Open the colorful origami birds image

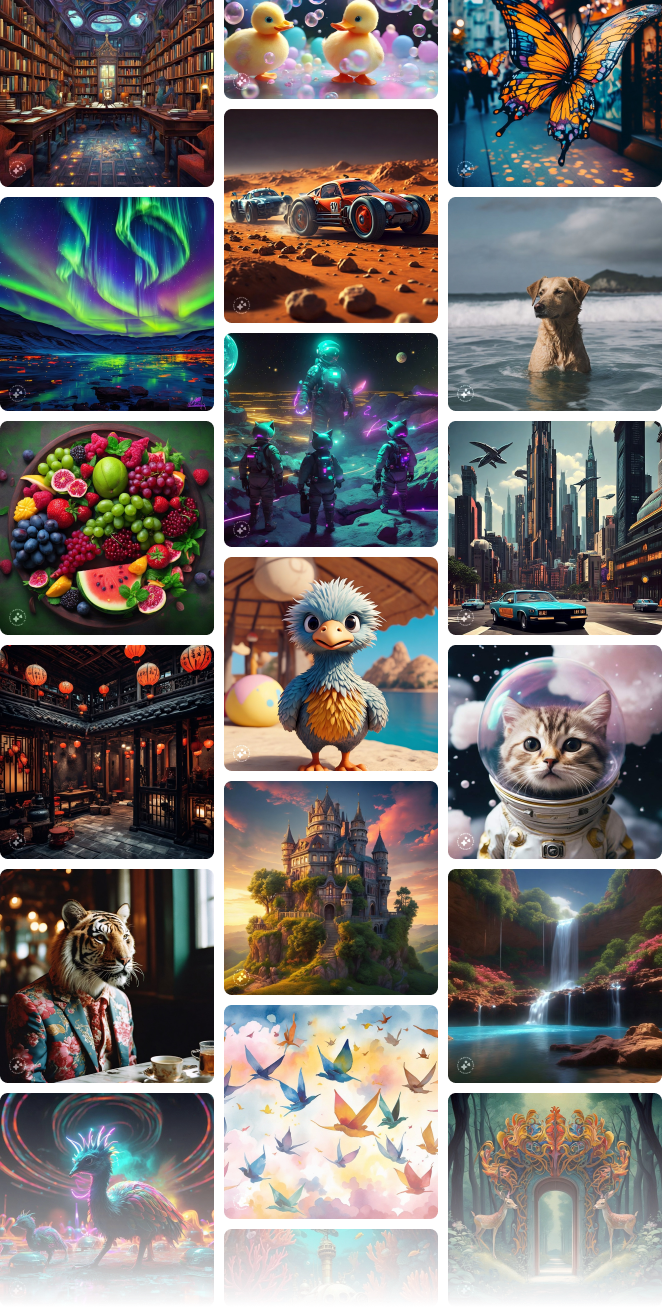[331, 1112]
